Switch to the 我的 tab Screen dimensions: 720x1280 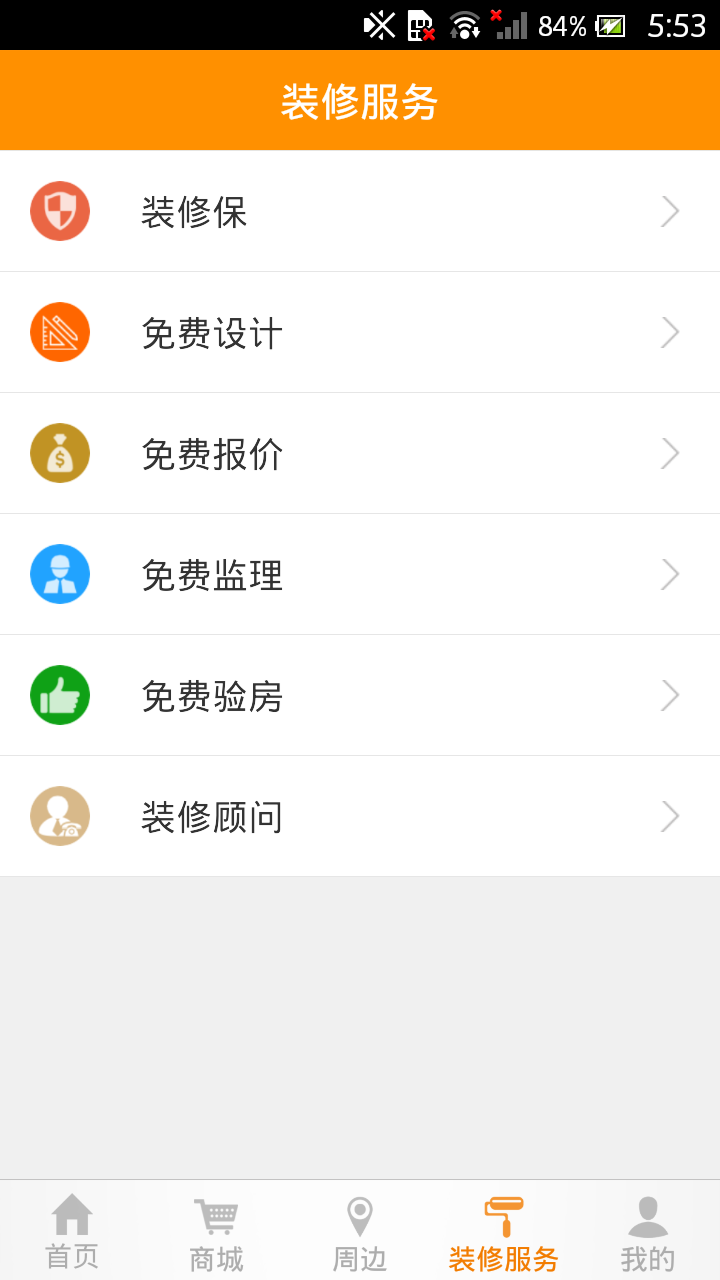click(648, 1231)
